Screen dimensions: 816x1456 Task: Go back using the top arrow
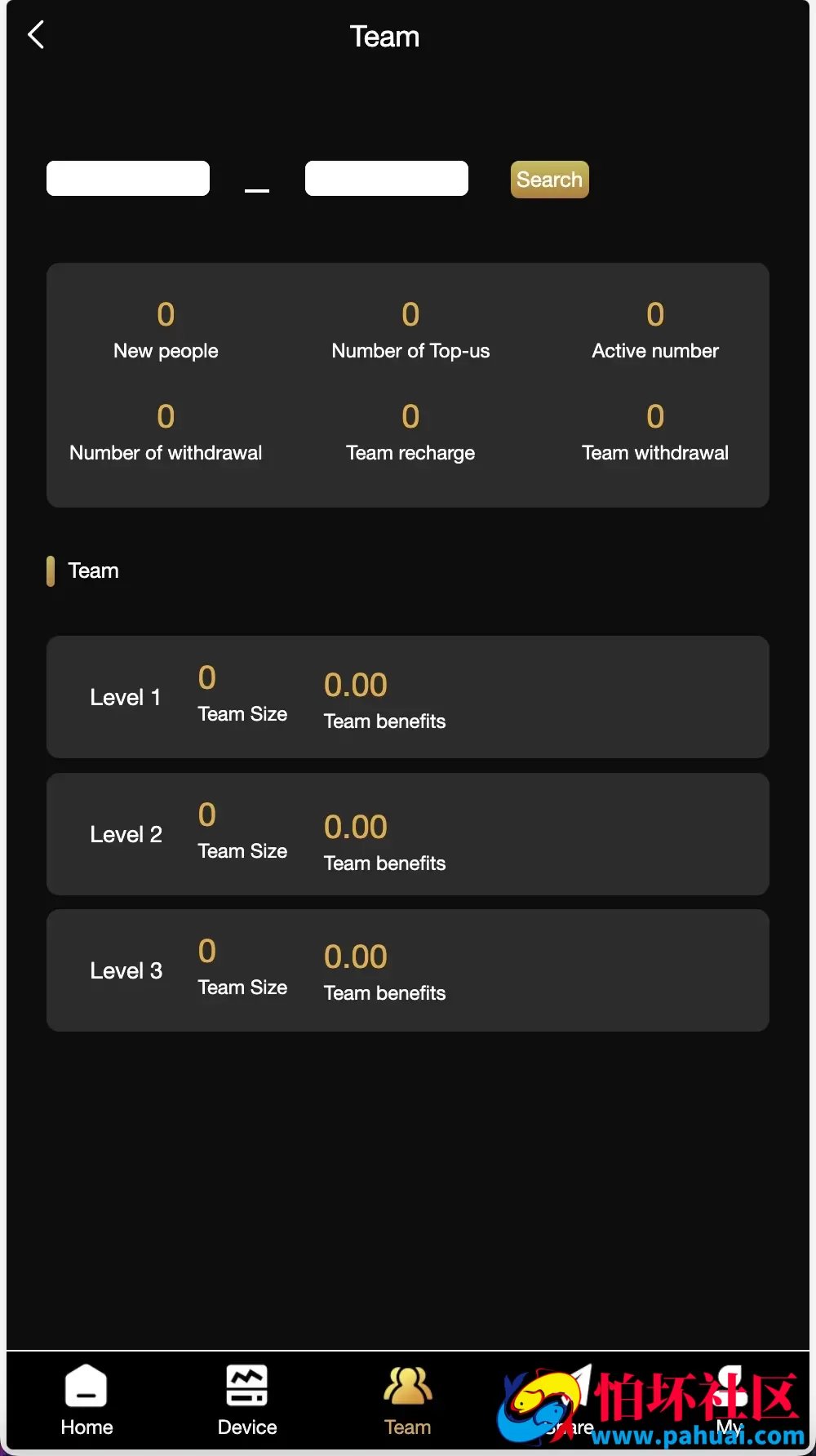pyautogui.click(x=36, y=35)
